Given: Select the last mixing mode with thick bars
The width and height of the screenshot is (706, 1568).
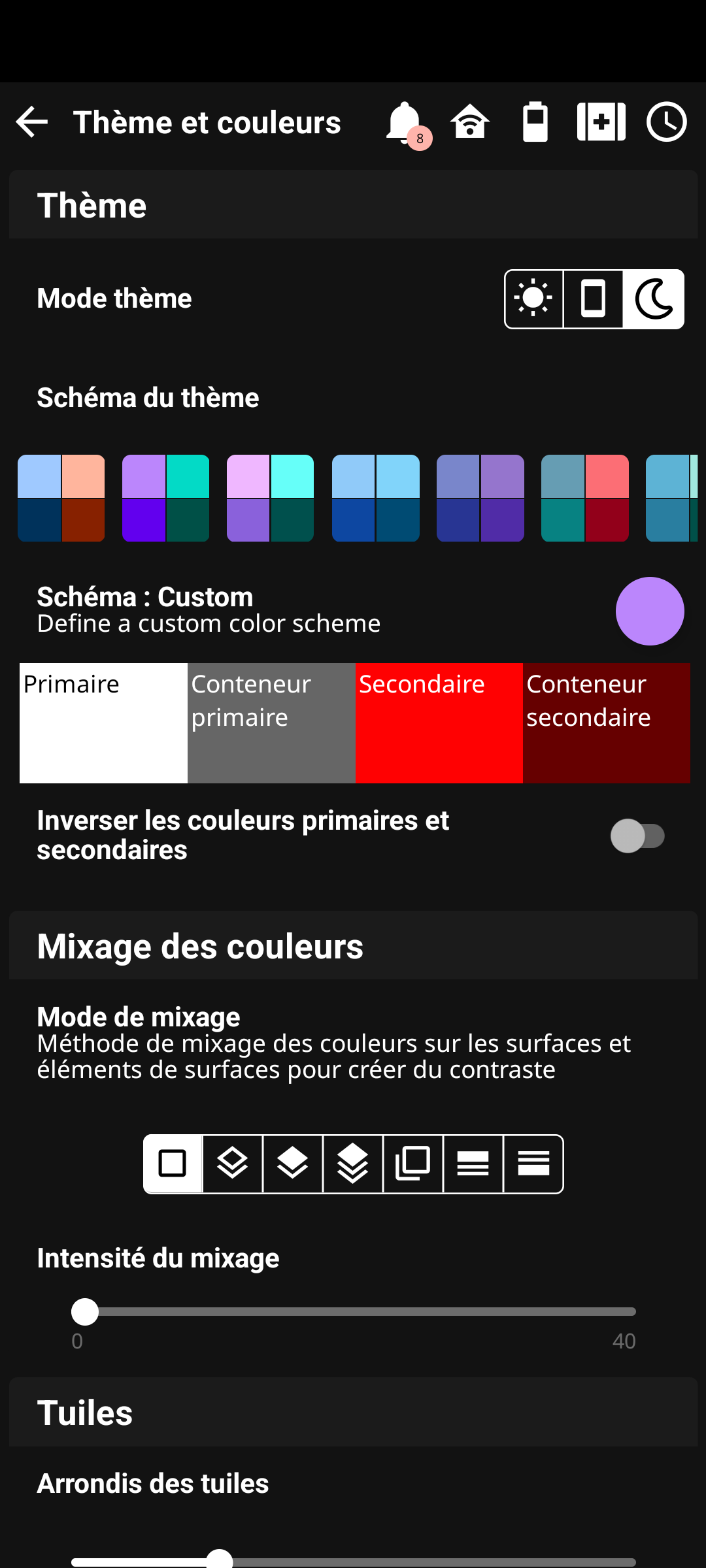Looking at the screenshot, I should (x=533, y=1164).
